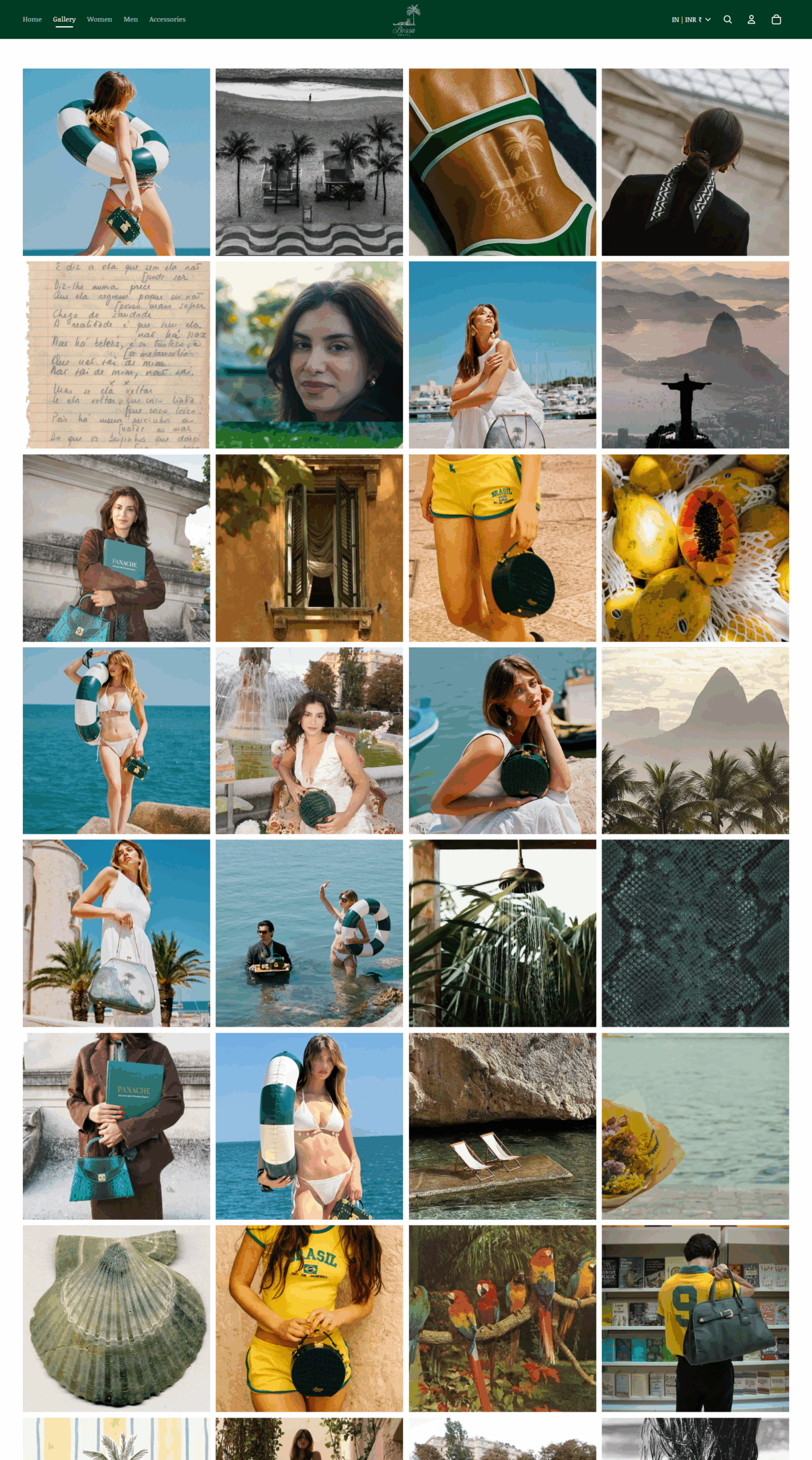View the green snakeskin texture image
Viewport: 812px width, 1460px height.
pos(695,933)
